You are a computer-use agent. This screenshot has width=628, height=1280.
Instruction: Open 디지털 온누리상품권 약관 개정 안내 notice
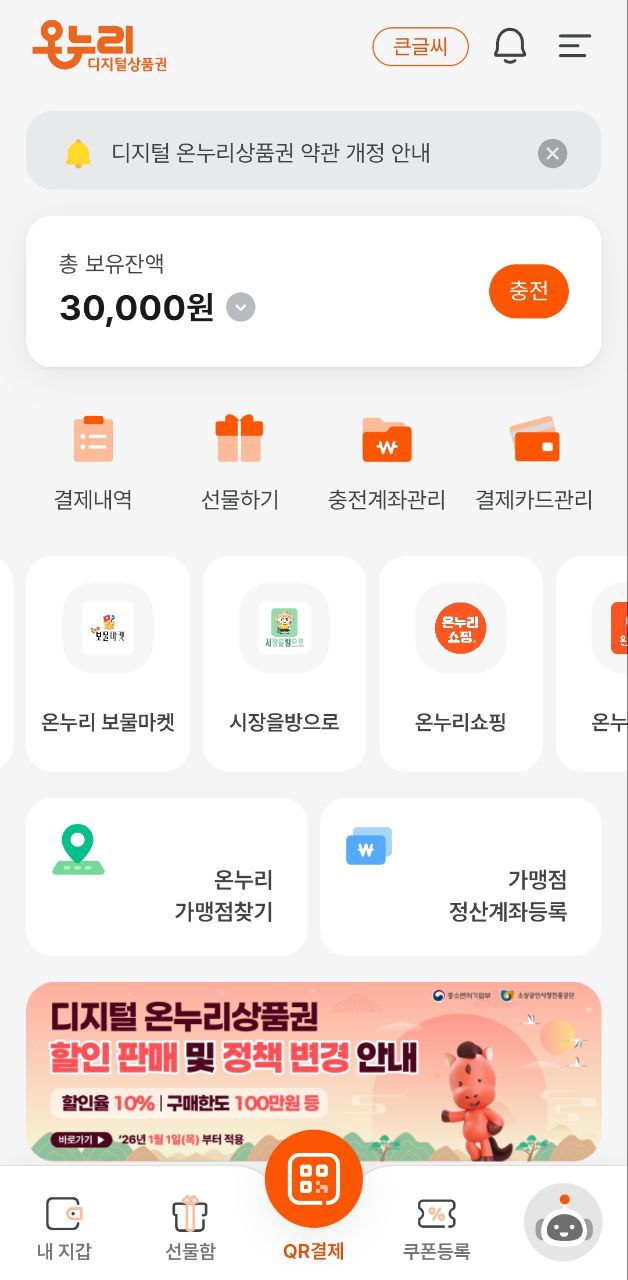[x=270, y=153]
